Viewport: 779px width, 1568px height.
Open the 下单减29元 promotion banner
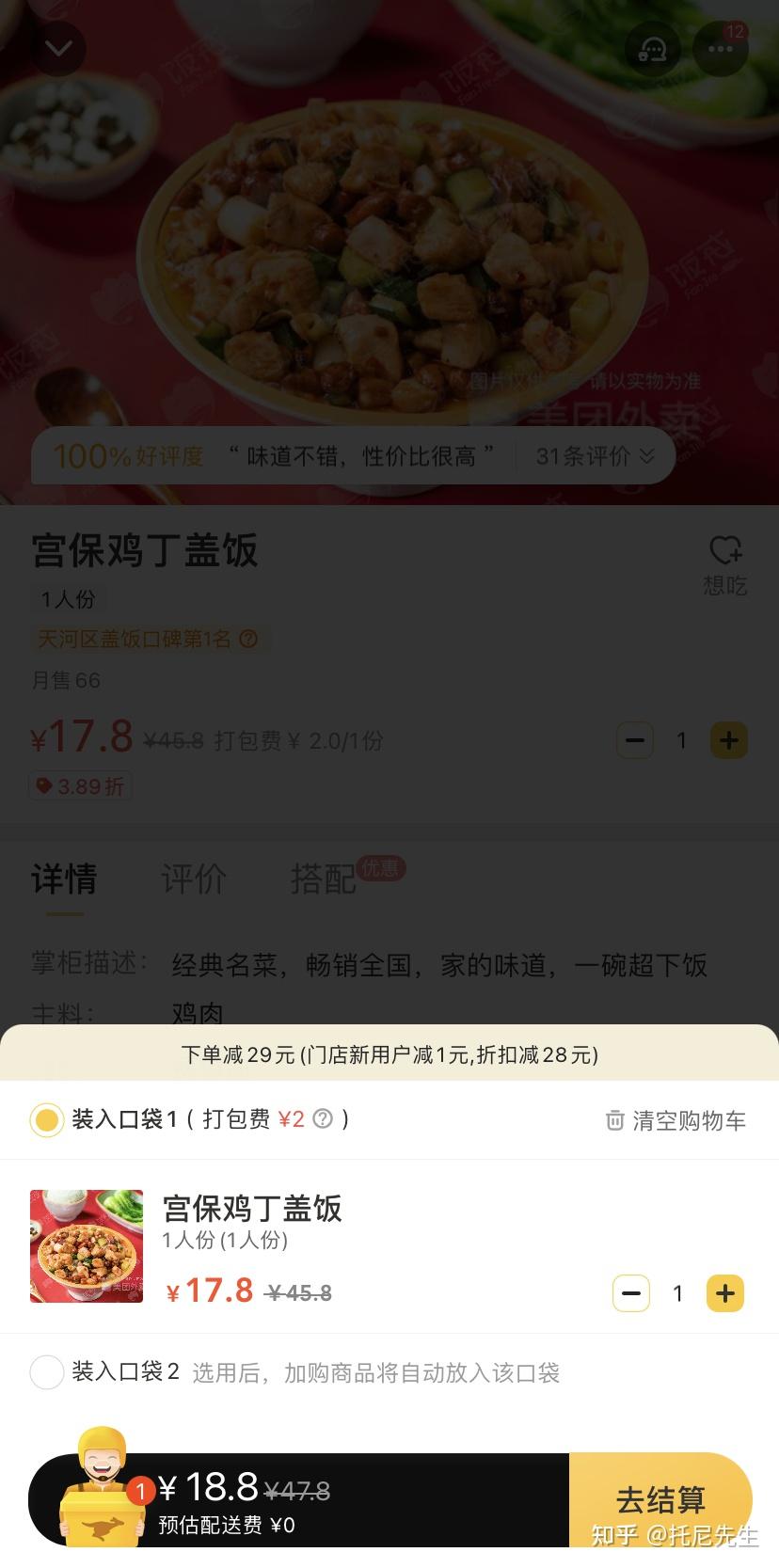click(x=389, y=1054)
